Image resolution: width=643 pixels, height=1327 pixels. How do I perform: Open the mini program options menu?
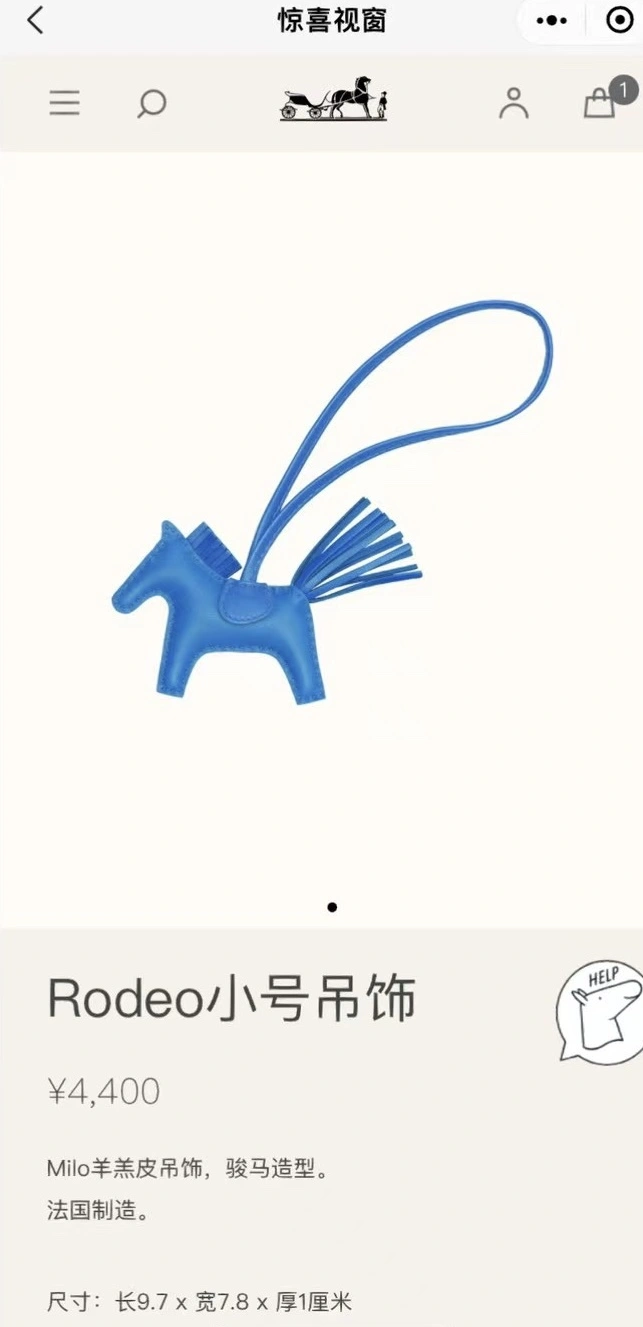(x=552, y=20)
